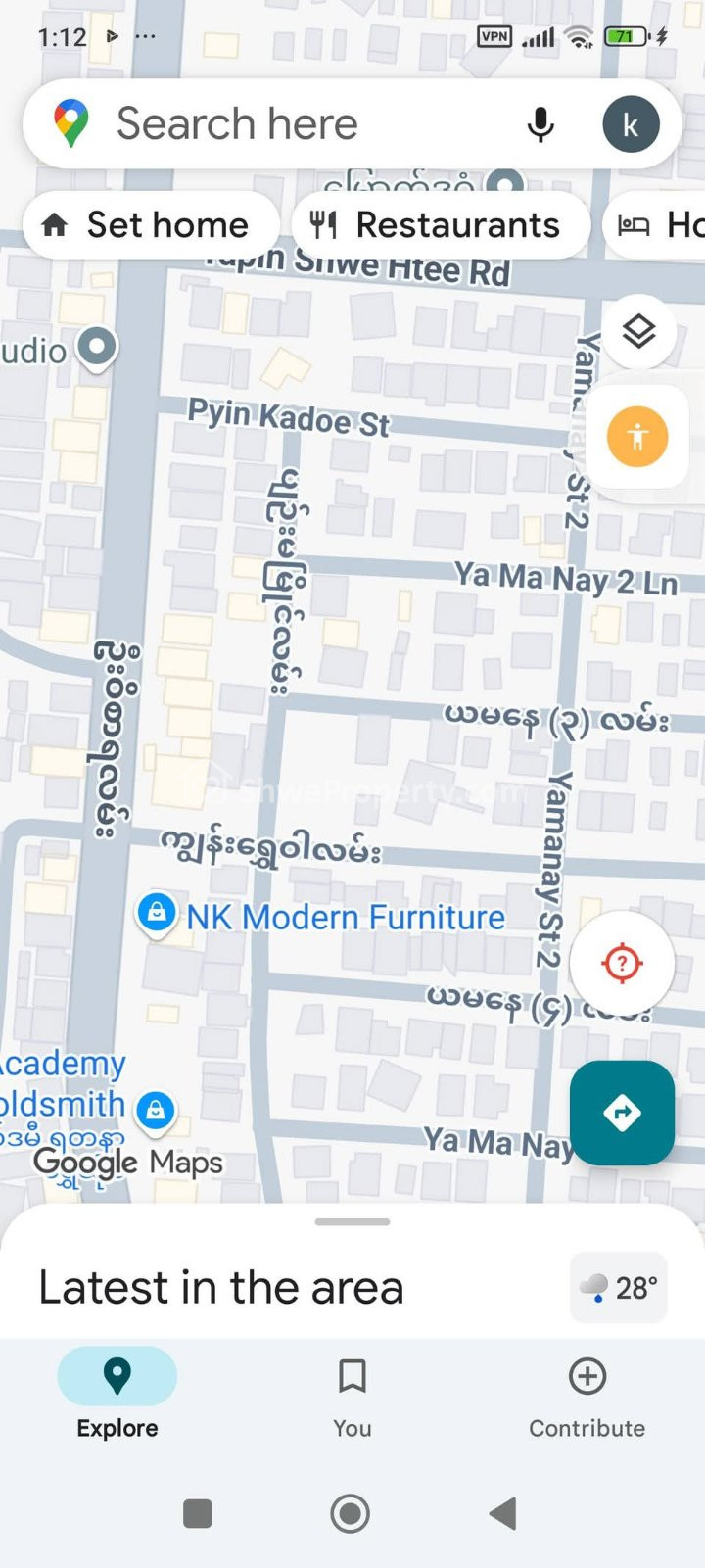Go back with the system back button
This screenshot has height=1568, width=705.
pos(503,1514)
